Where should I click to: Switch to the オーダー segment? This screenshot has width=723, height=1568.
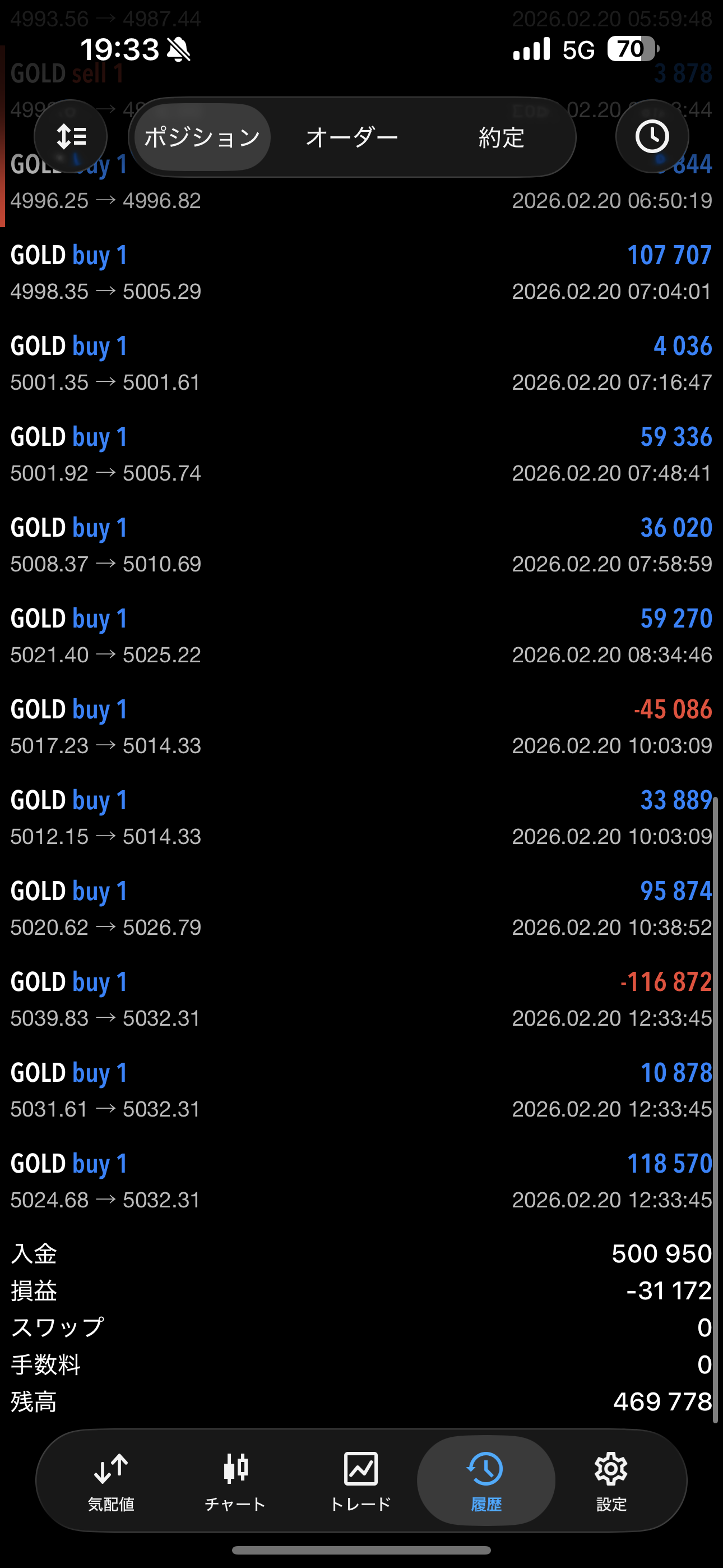pyautogui.click(x=352, y=137)
